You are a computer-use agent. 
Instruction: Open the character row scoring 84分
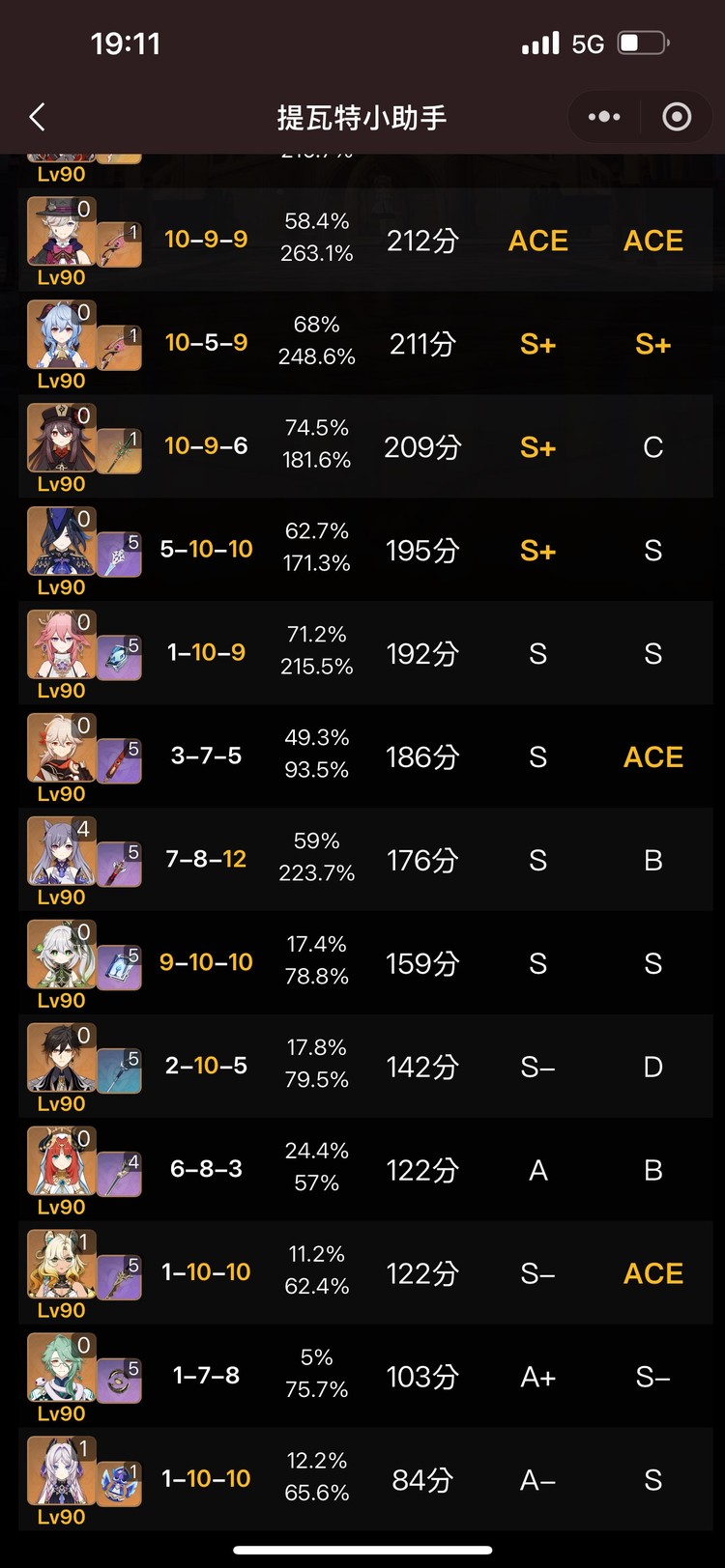pyautogui.click(x=364, y=1480)
